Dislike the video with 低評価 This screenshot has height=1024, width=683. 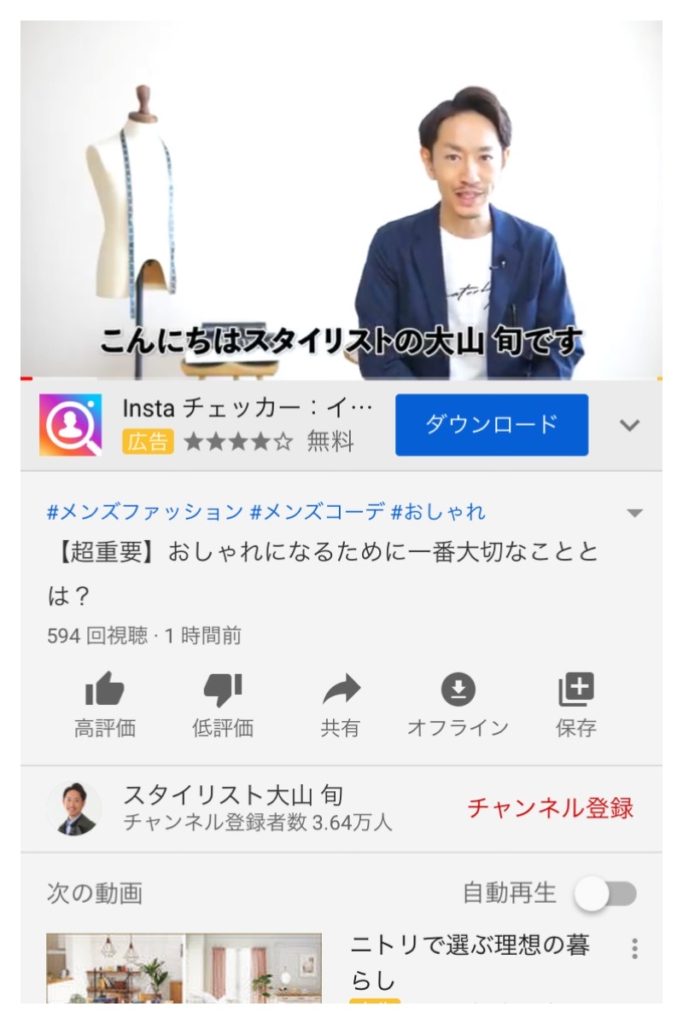tap(222, 703)
